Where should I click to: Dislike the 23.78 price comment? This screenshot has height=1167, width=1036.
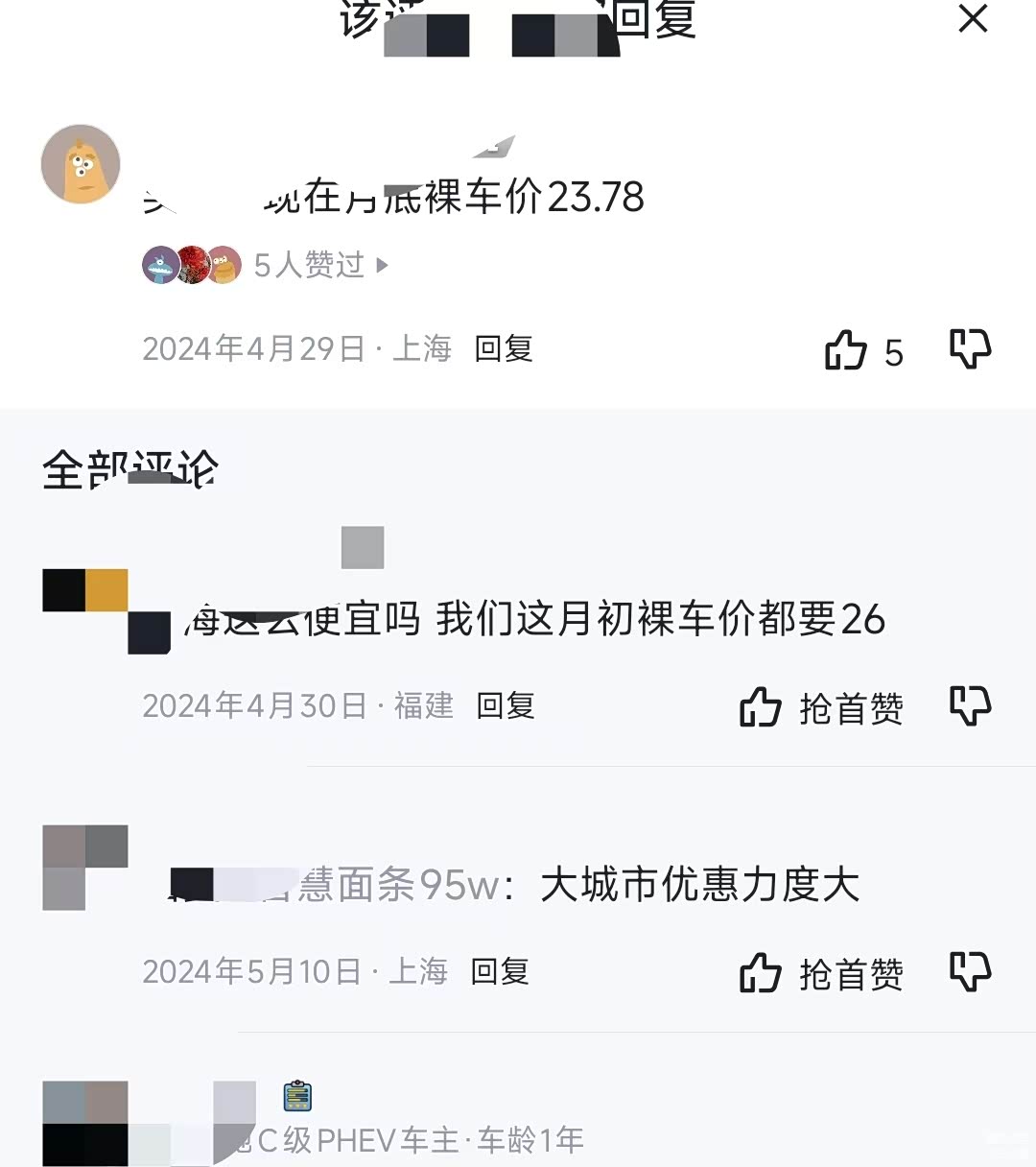point(970,348)
